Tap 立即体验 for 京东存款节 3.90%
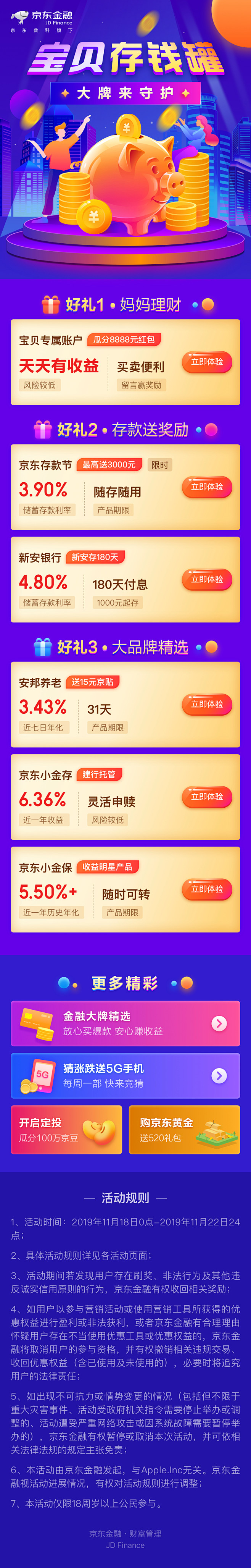The image size is (251, 1568). click(207, 487)
